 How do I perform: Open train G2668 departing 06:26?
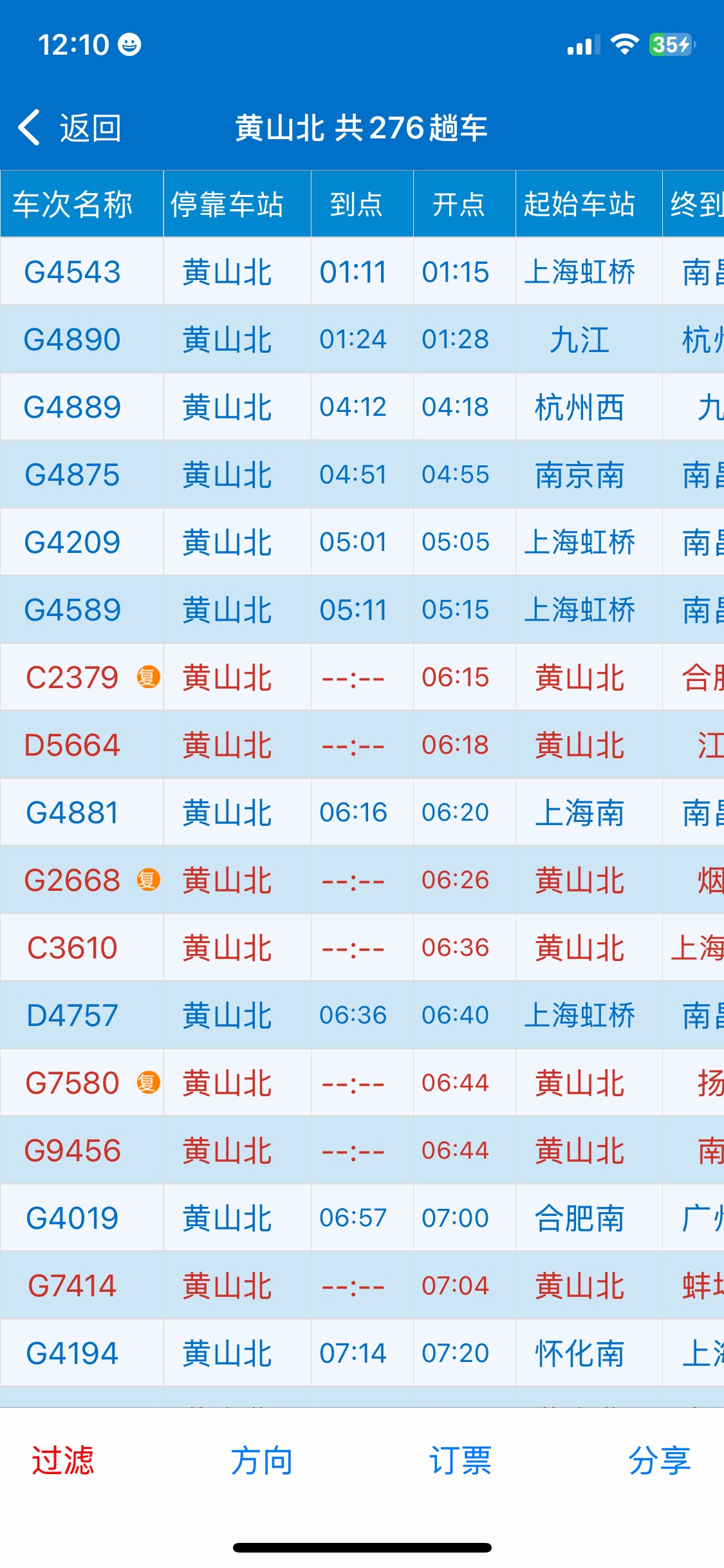click(x=362, y=879)
